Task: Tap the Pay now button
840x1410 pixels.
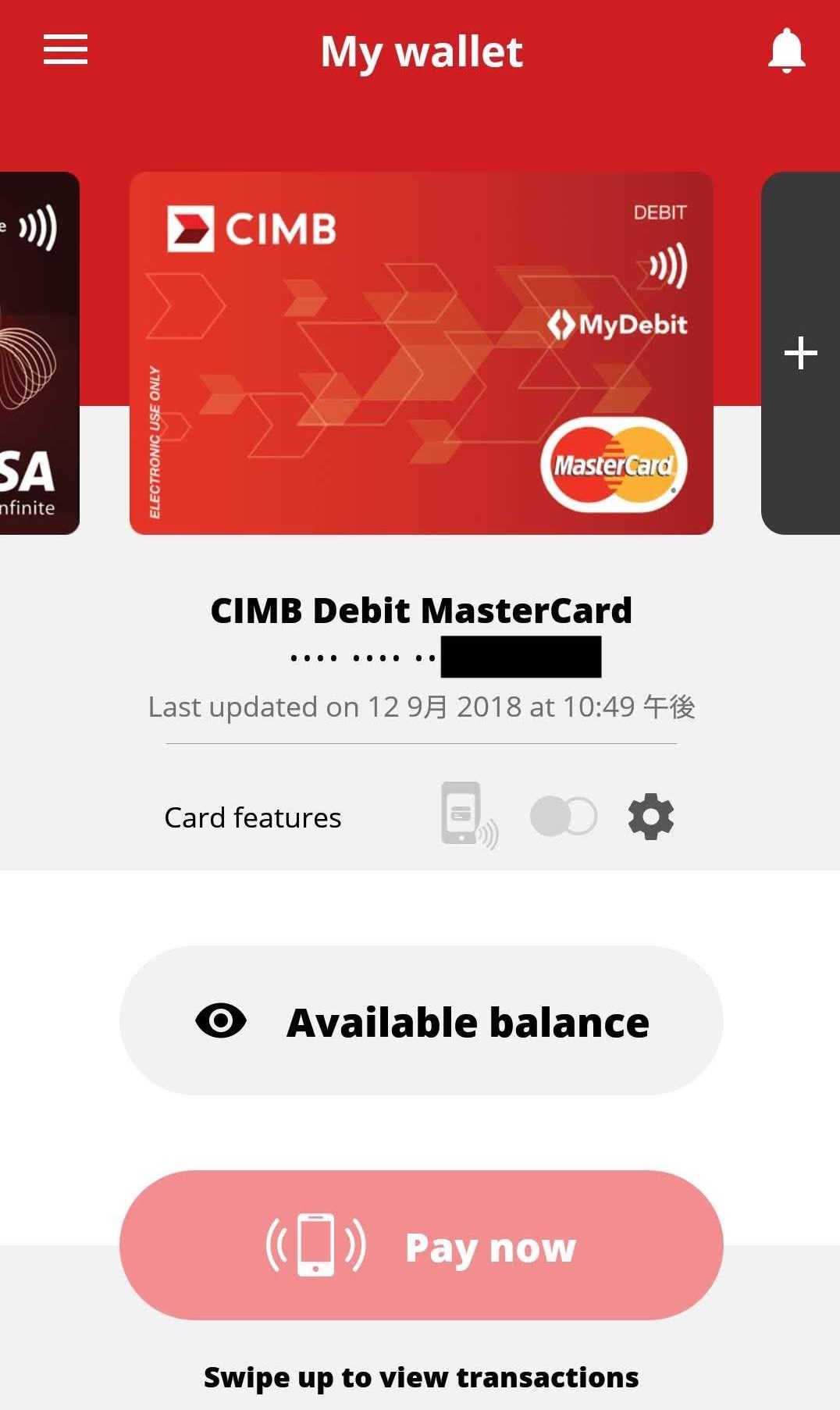Action: tap(421, 1245)
